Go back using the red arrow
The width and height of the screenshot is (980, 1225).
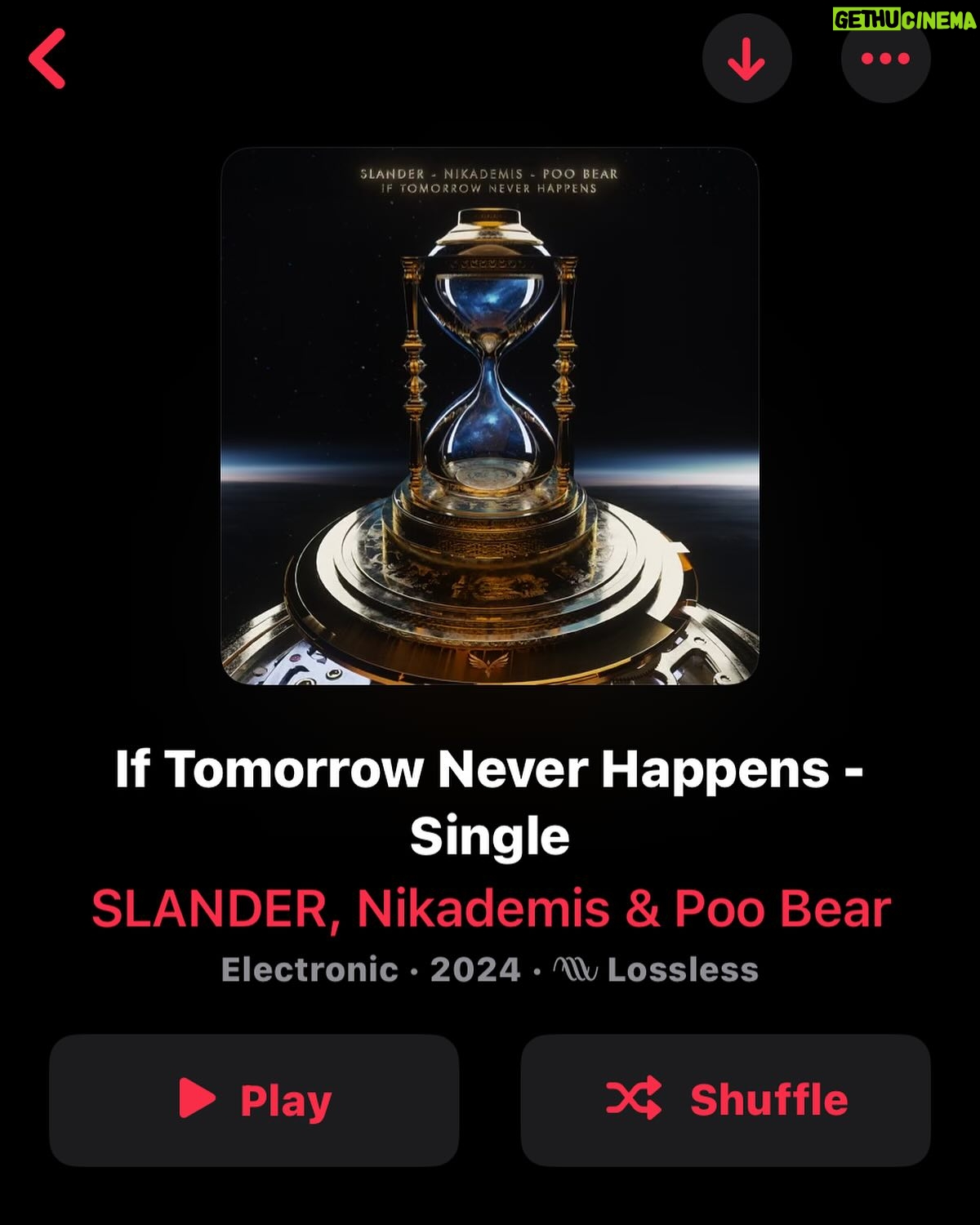click(x=47, y=59)
